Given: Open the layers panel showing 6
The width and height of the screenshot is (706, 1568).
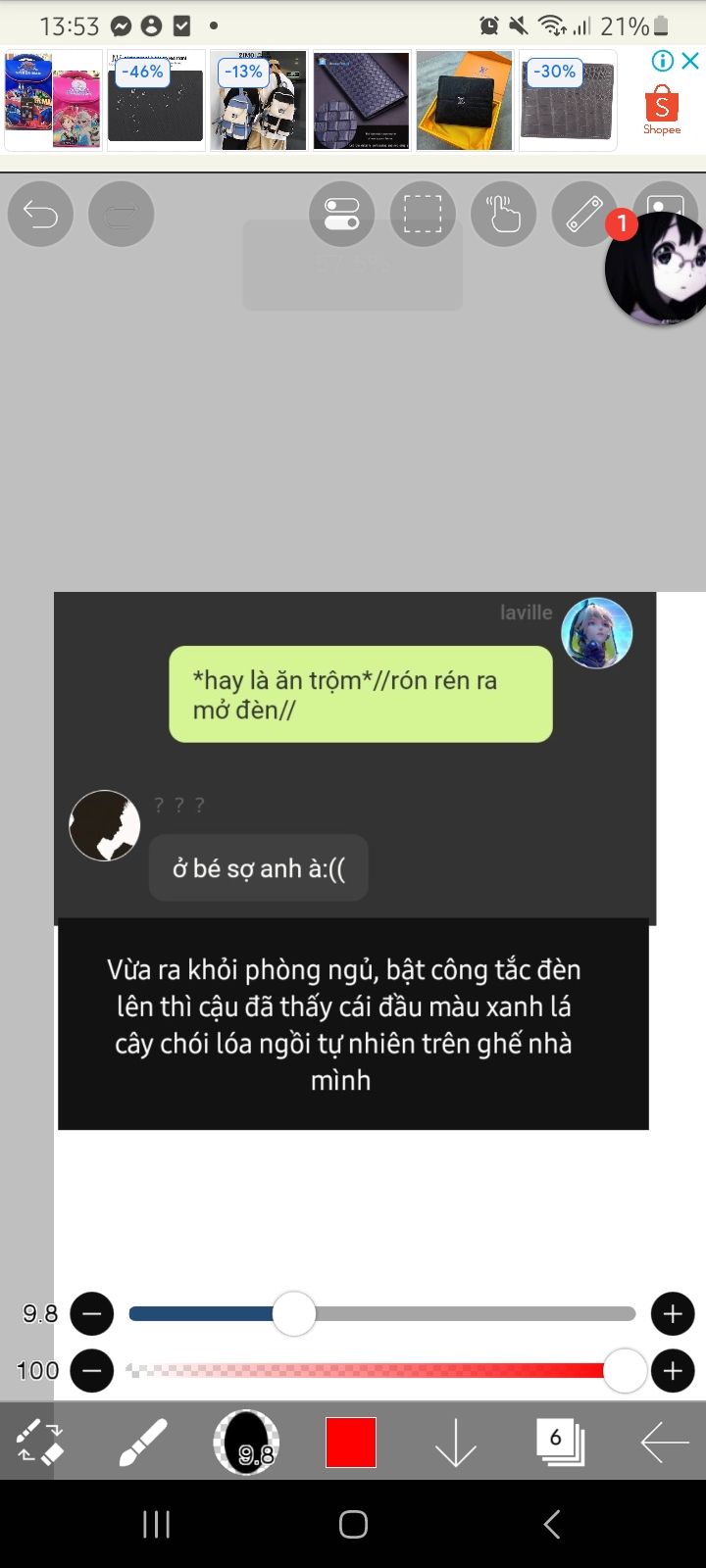Looking at the screenshot, I should pyautogui.click(x=560, y=1443).
